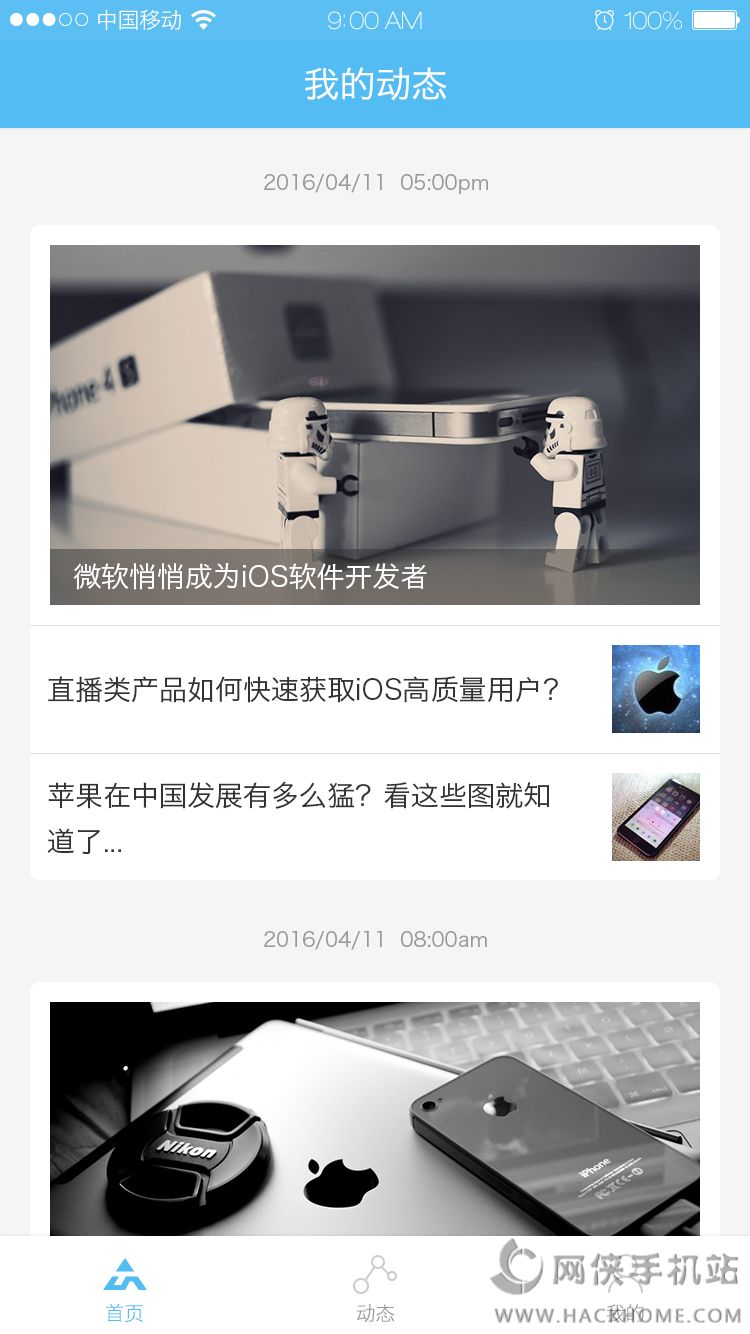Switch to the 我的 tab
Screen dimensions: 750x1334
[x=625, y=1288]
